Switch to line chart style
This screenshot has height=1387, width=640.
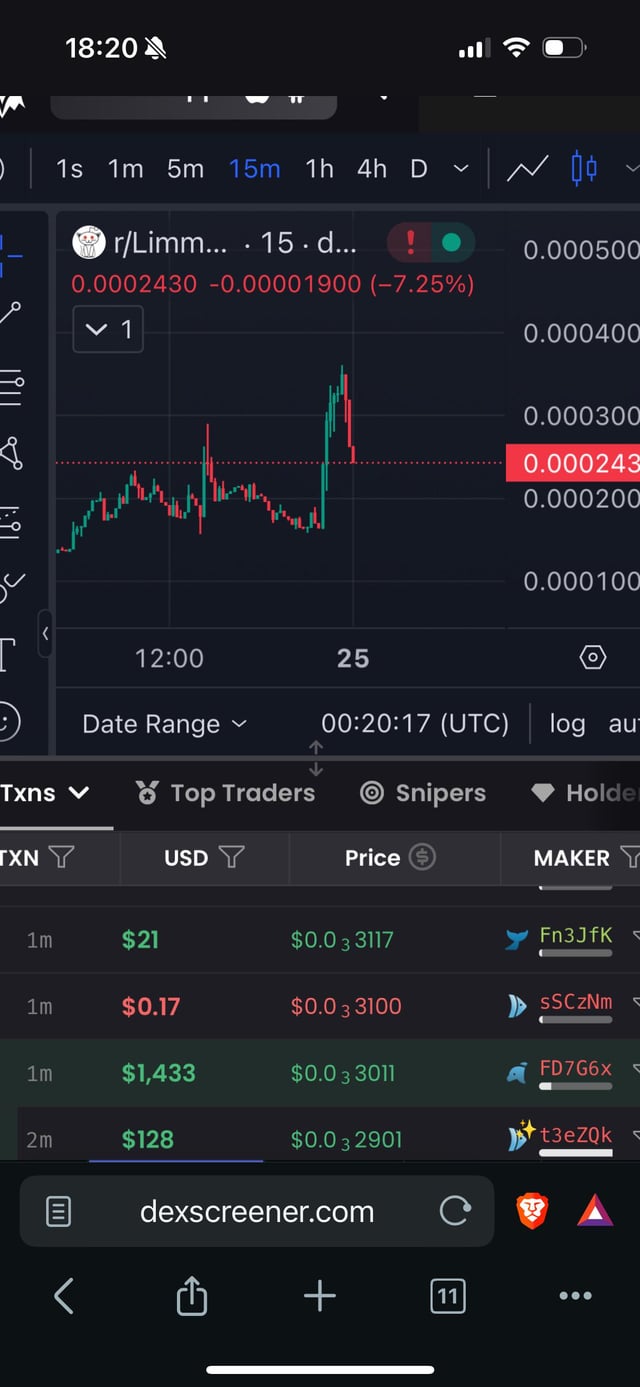pos(527,169)
